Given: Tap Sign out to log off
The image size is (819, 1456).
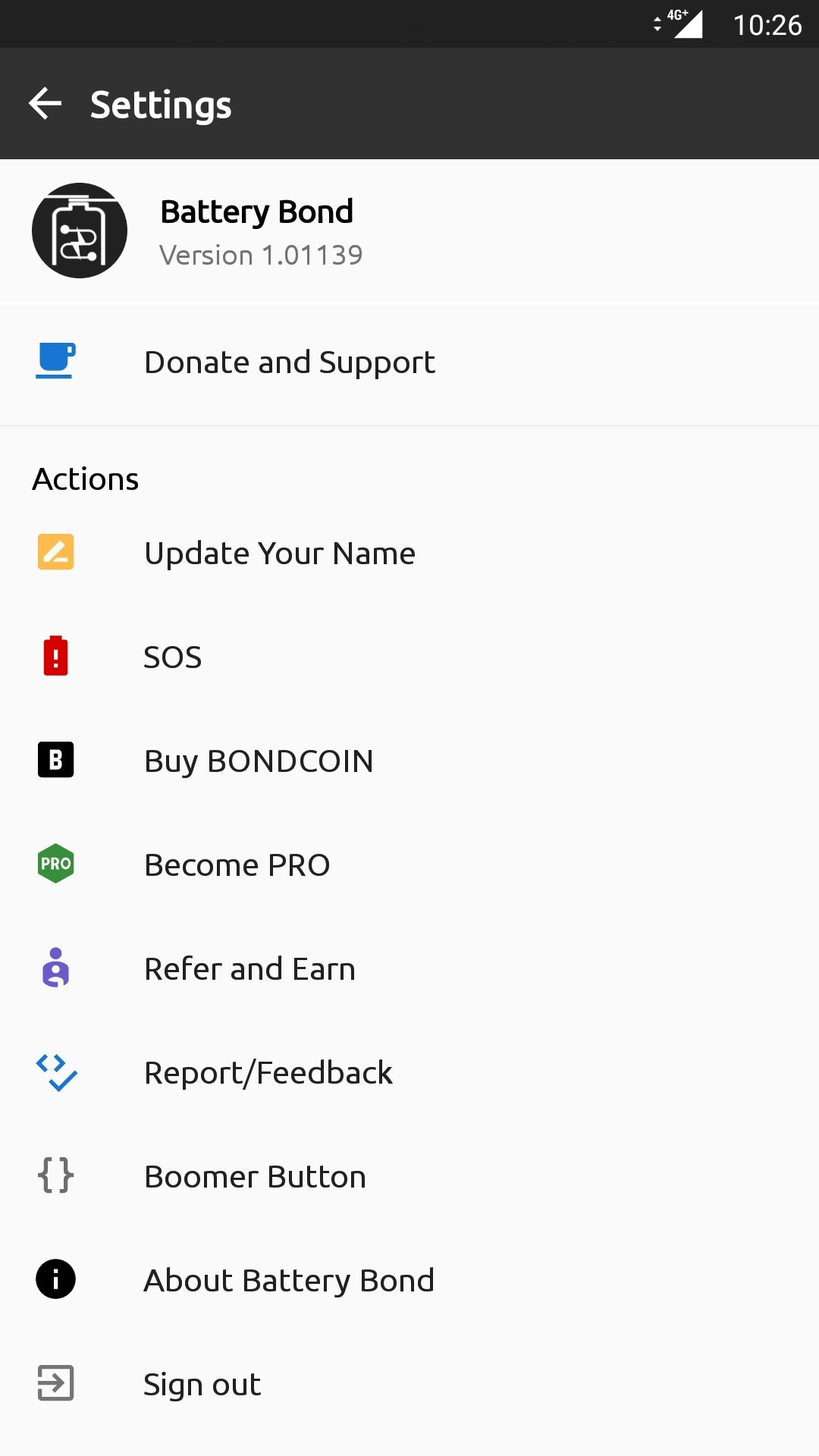Looking at the screenshot, I should pos(201,1384).
